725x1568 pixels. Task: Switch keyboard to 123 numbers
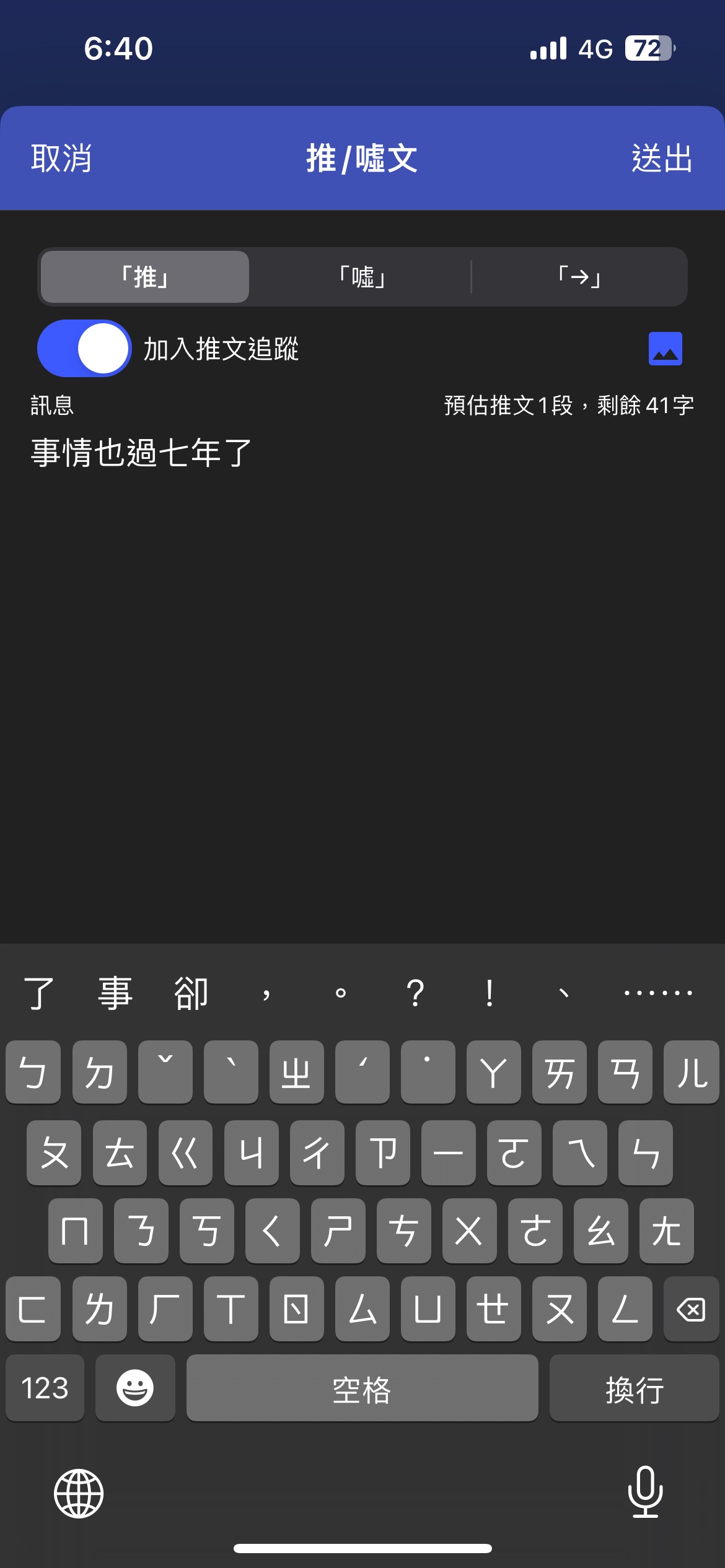(x=45, y=1388)
